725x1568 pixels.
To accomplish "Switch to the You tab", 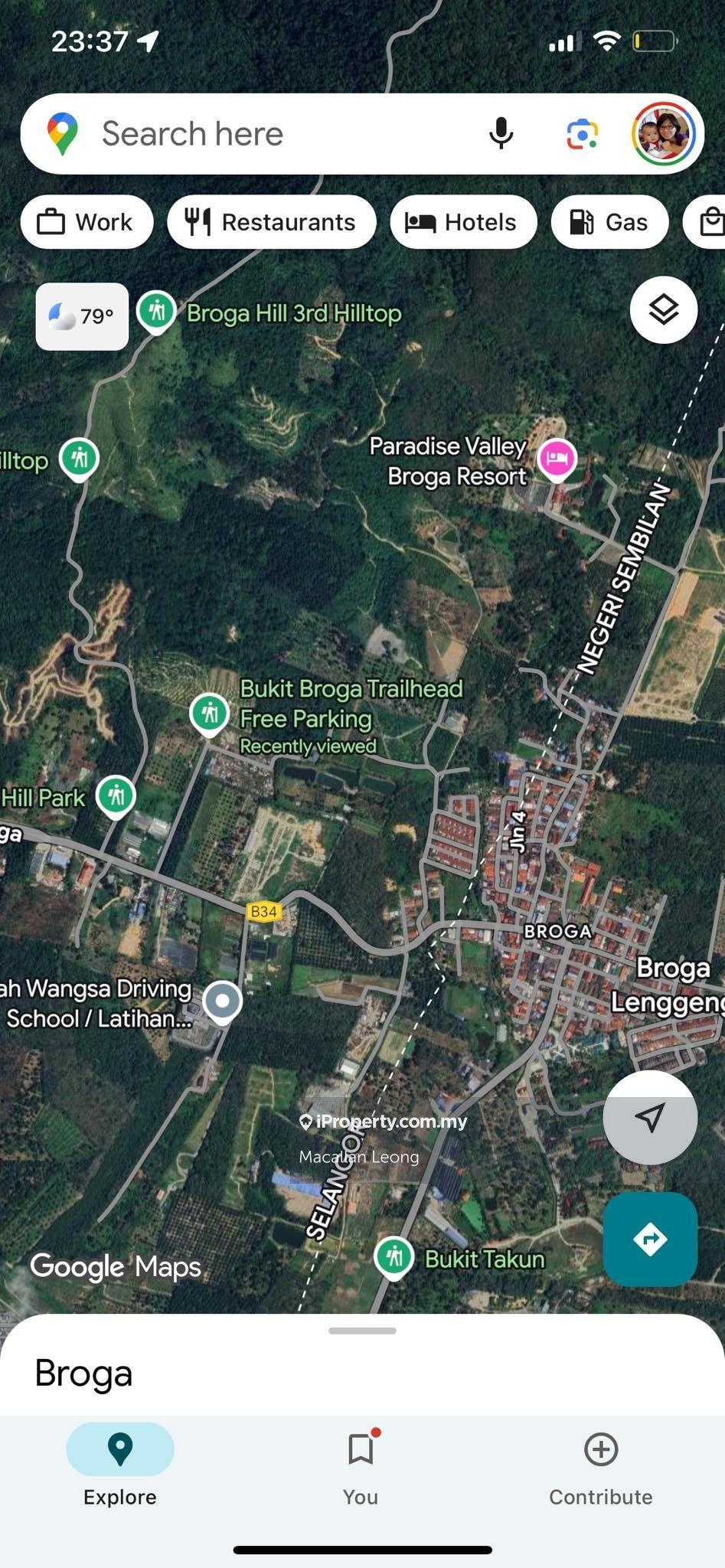I will (360, 1467).
